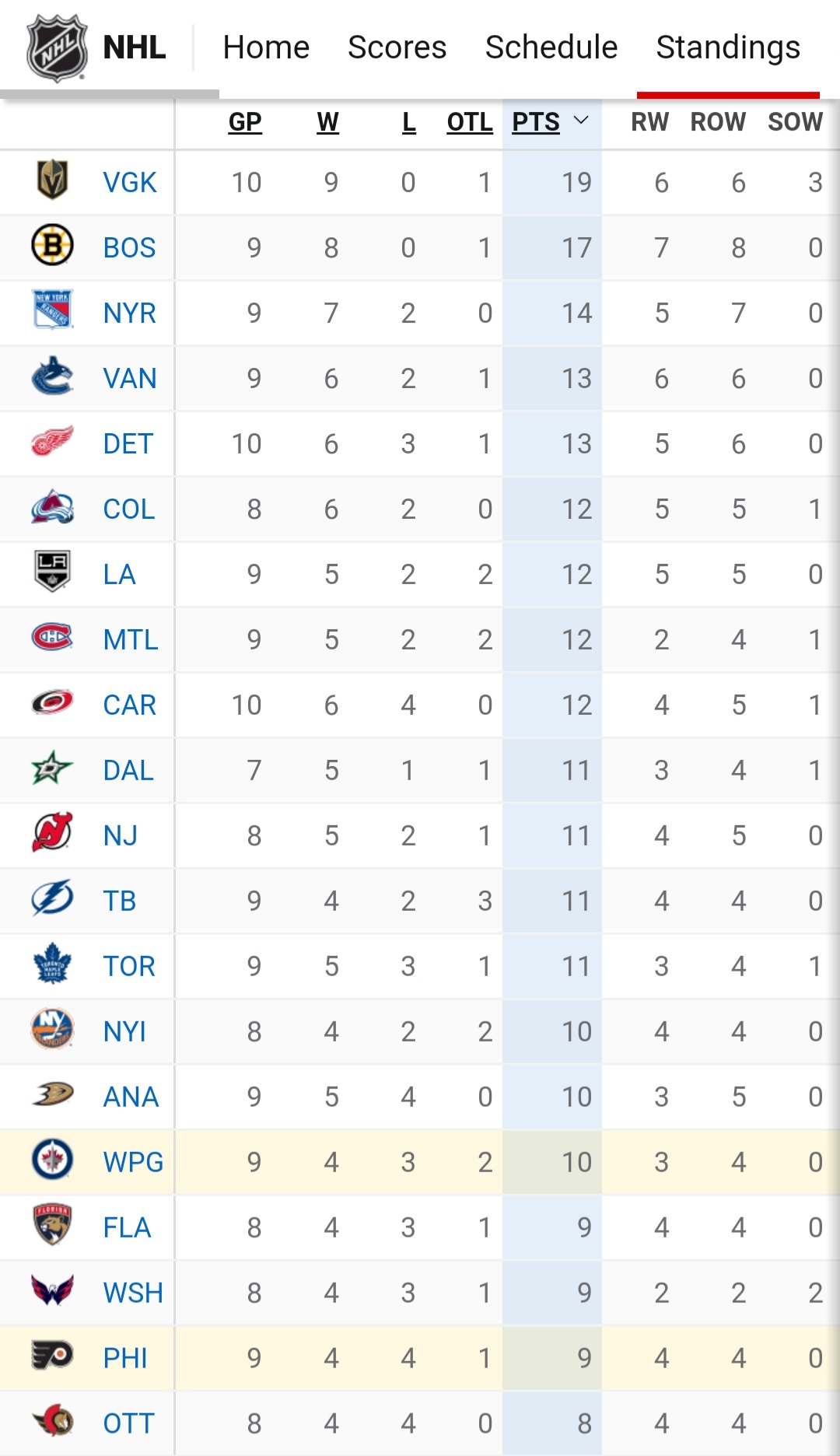The width and height of the screenshot is (840, 1456).
Task: Sort standings by the GP column header
Action: coord(245,122)
